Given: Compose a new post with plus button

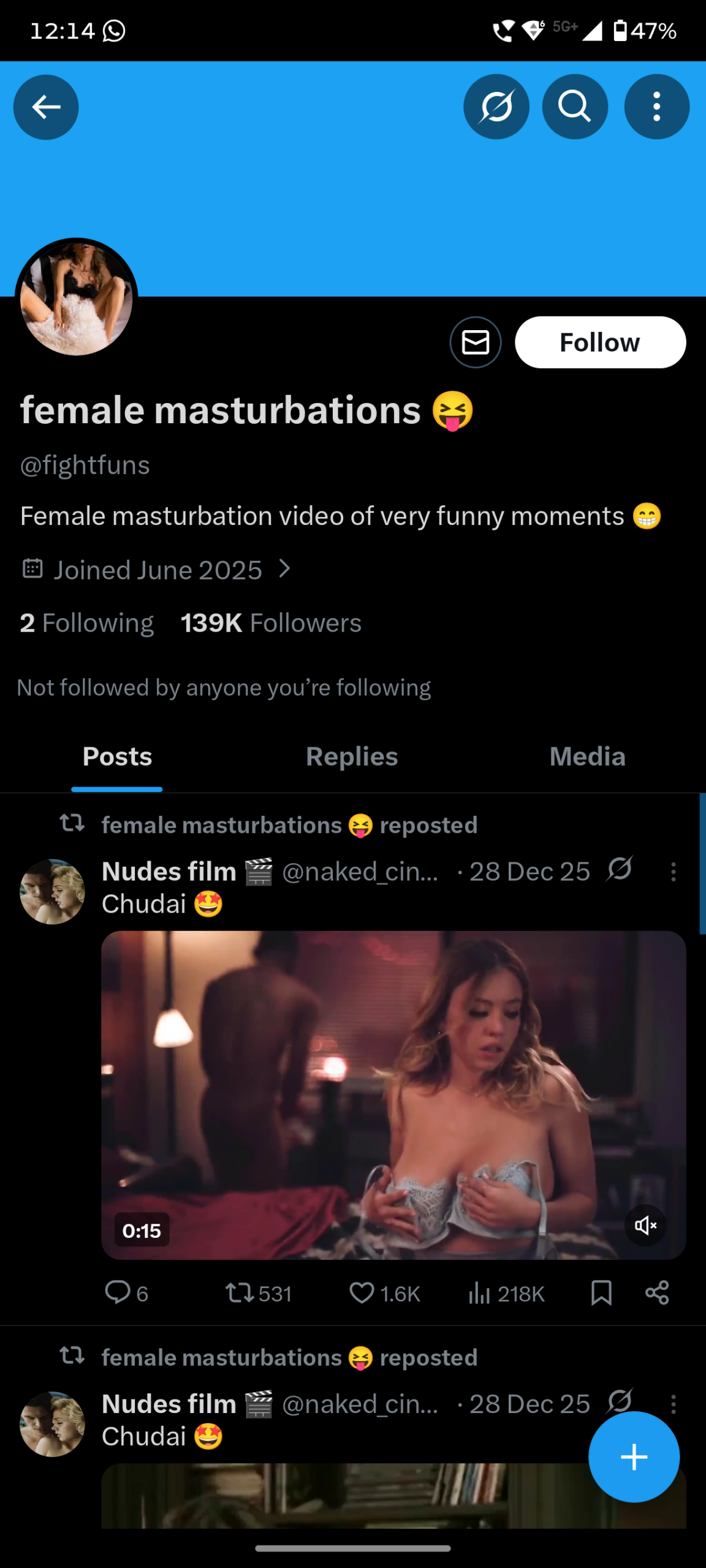Looking at the screenshot, I should tap(634, 1457).
